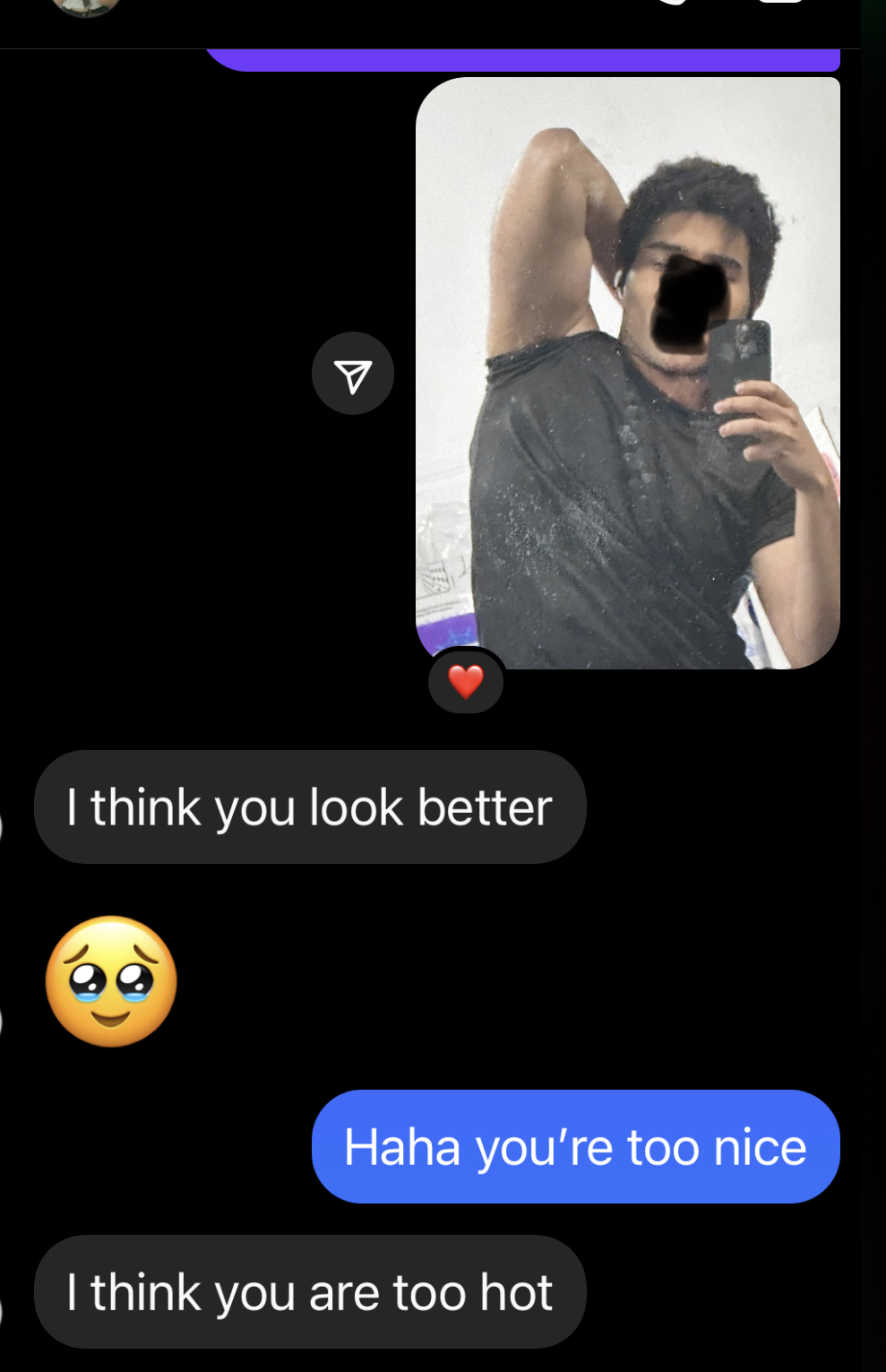Tap the forward/share paper plane icon
Viewport: 886px width, 1372px height.
point(352,374)
